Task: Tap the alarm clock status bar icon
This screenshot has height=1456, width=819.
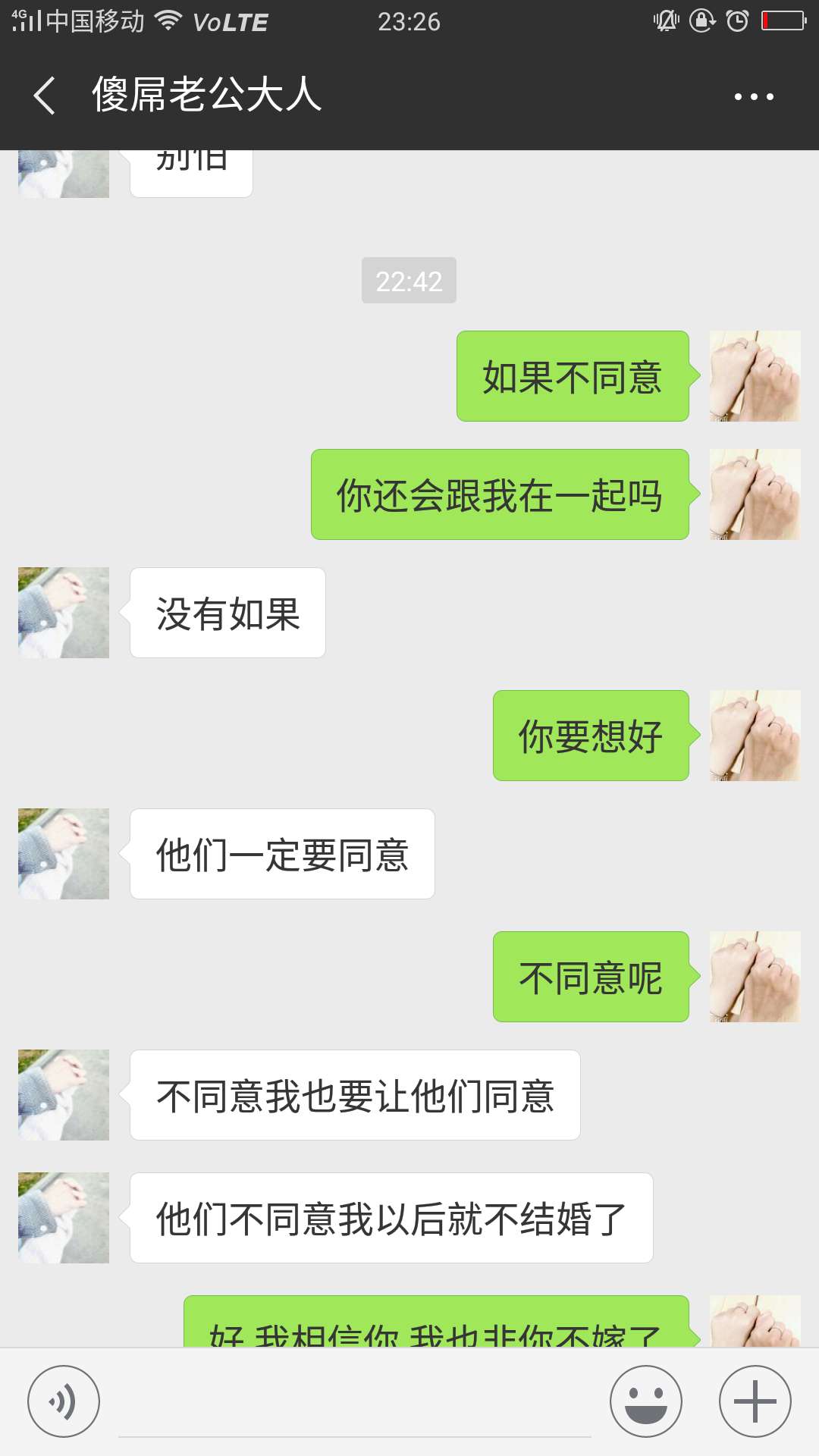Action: coord(736,21)
